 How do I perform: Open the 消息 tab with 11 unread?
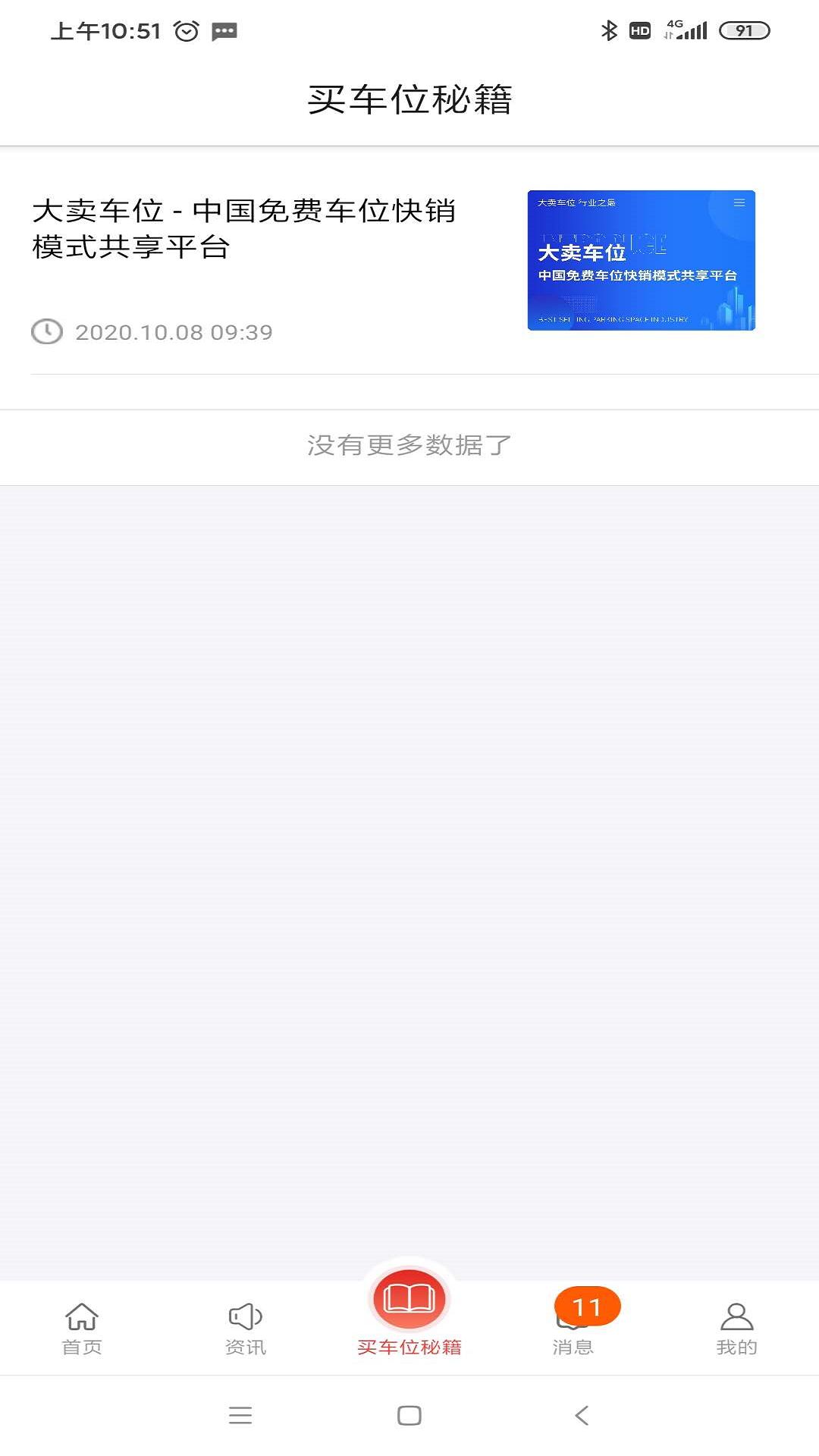click(x=573, y=1329)
